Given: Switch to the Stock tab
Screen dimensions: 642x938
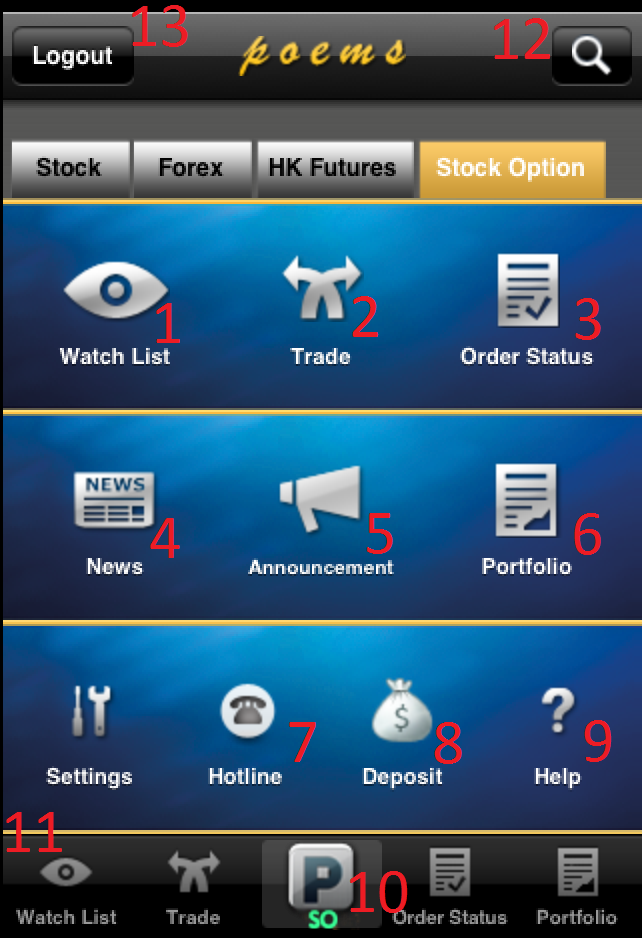Looking at the screenshot, I should point(69,168).
